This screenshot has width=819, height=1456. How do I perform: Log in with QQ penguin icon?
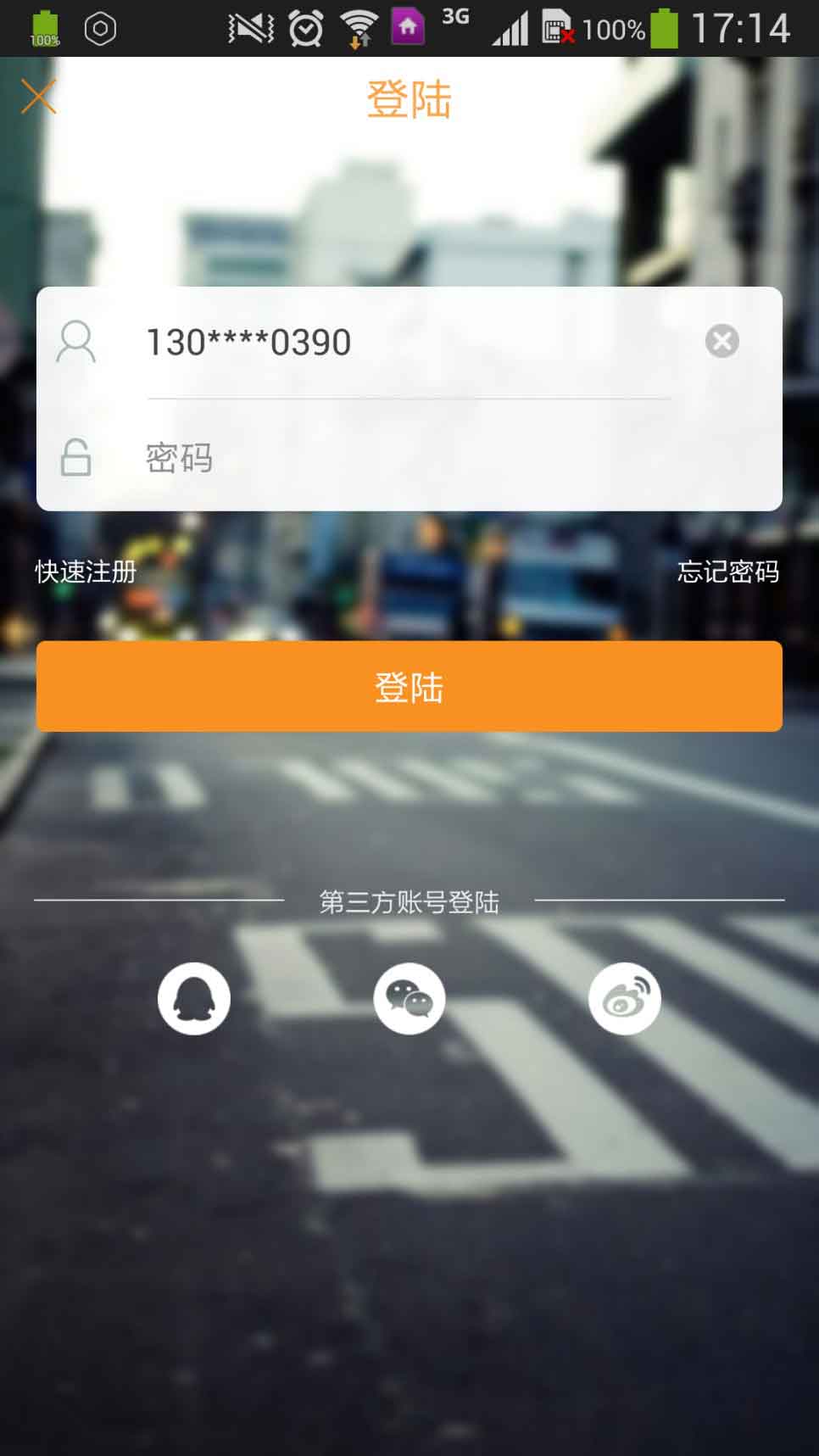(194, 998)
